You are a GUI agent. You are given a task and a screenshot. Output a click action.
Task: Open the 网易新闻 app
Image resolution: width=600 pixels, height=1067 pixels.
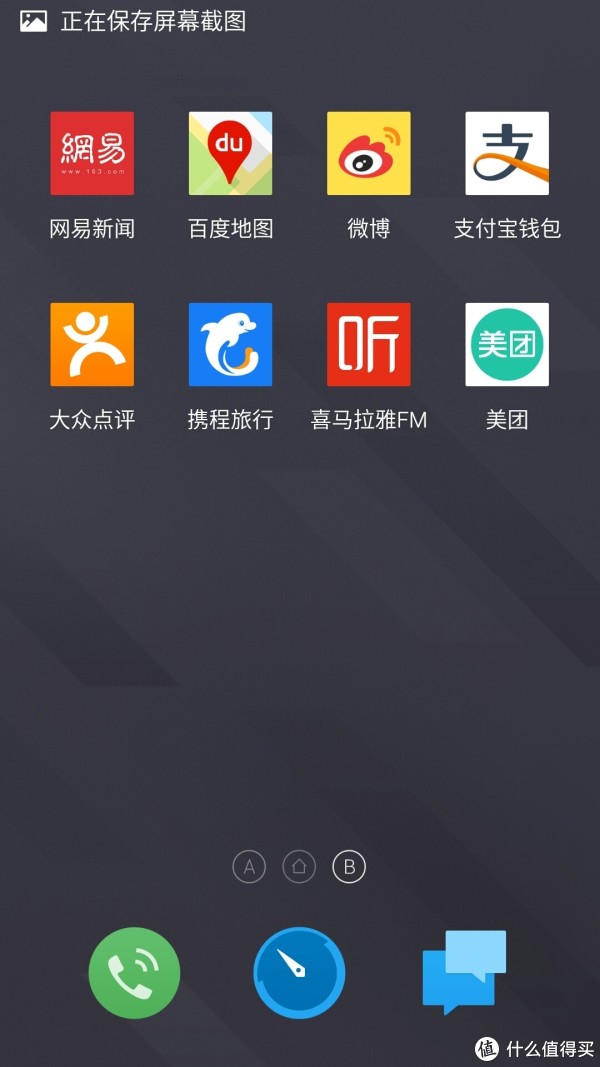click(92, 153)
